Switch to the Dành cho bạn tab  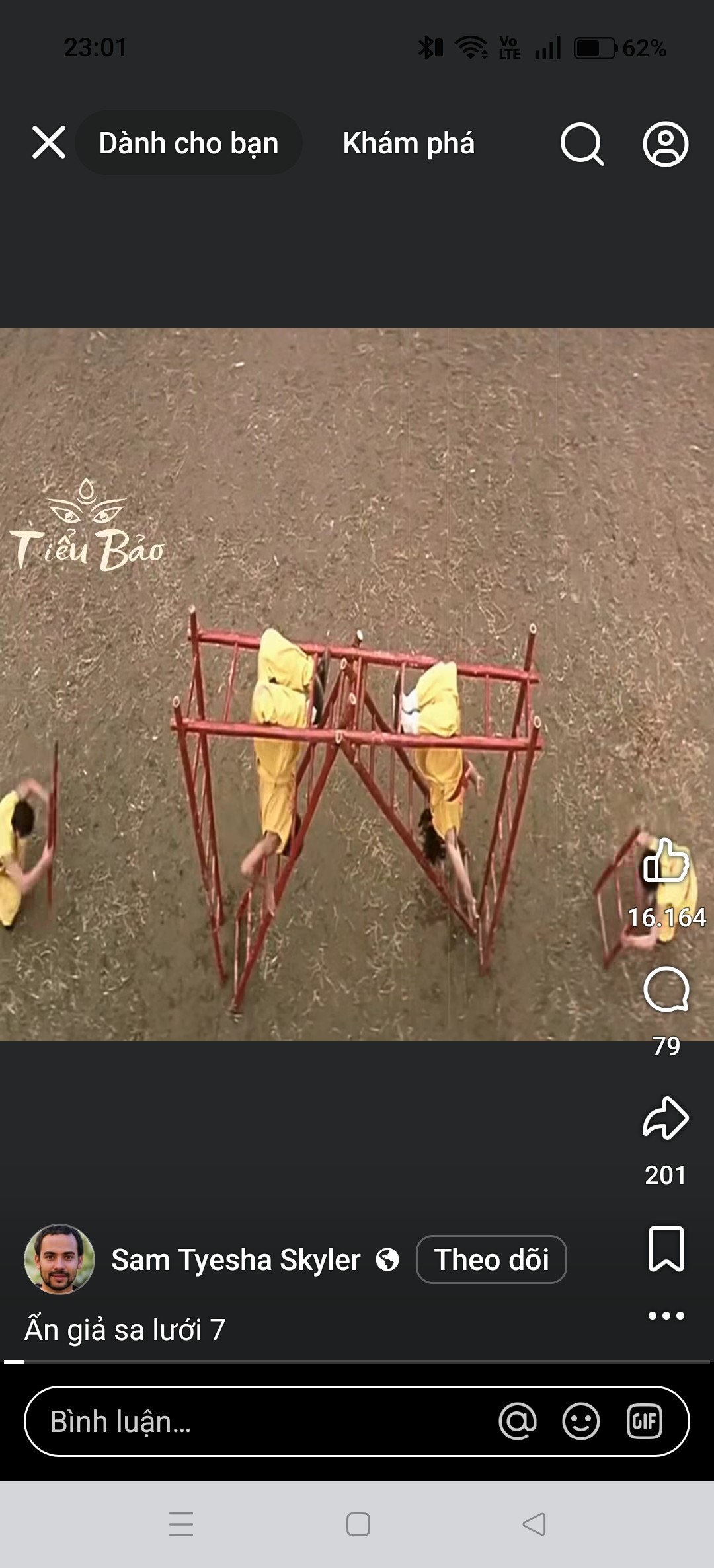pyautogui.click(x=188, y=143)
